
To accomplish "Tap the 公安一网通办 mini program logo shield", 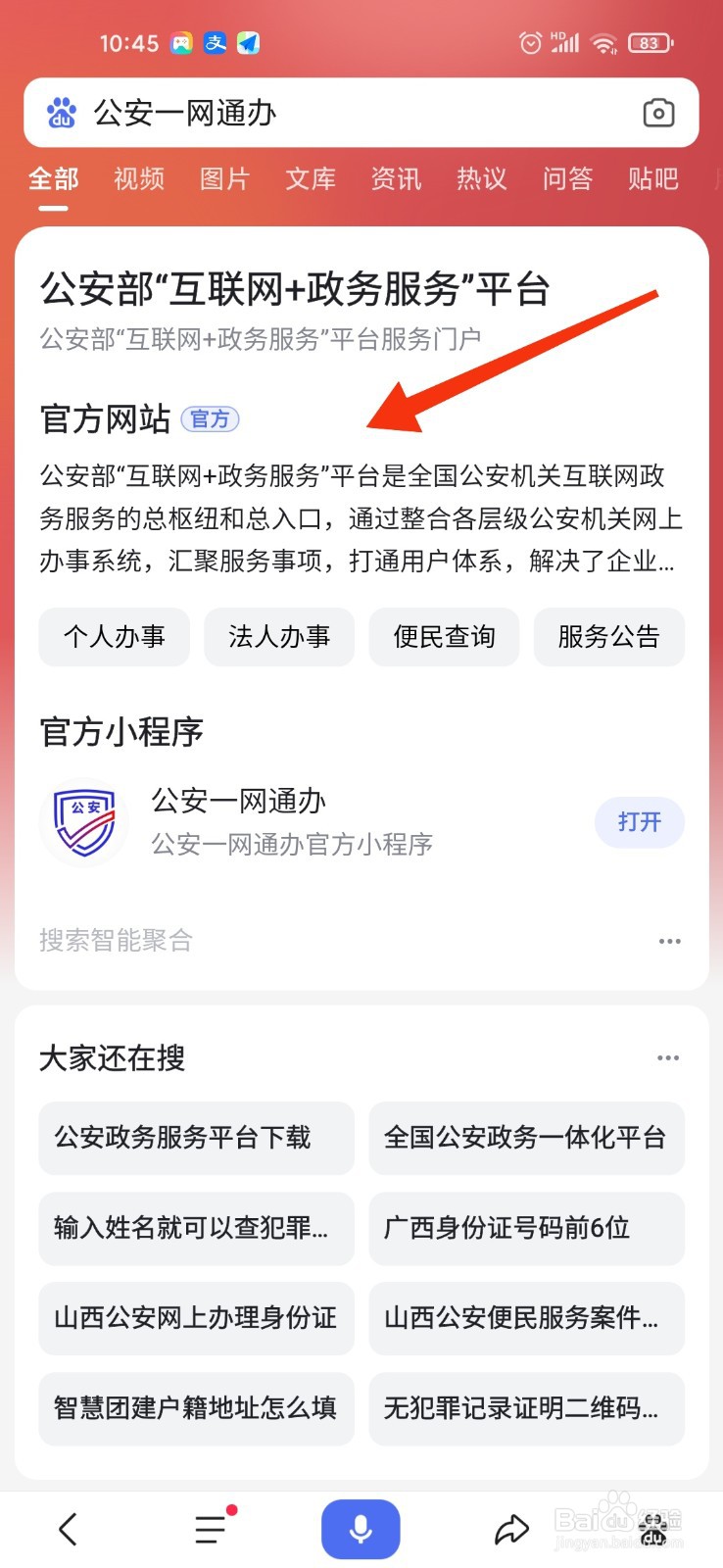I will tap(83, 822).
